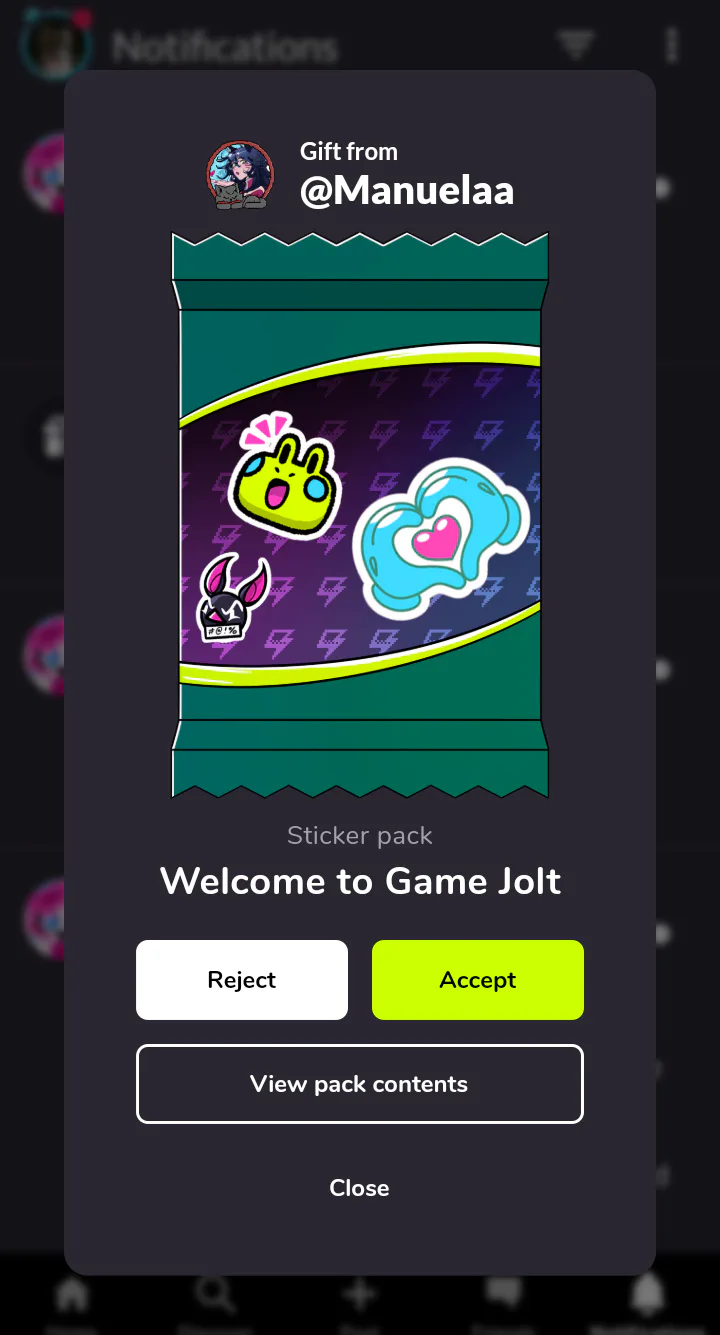This screenshot has height=1335, width=720.
Task: Close the gift dialog
Action: click(360, 1188)
